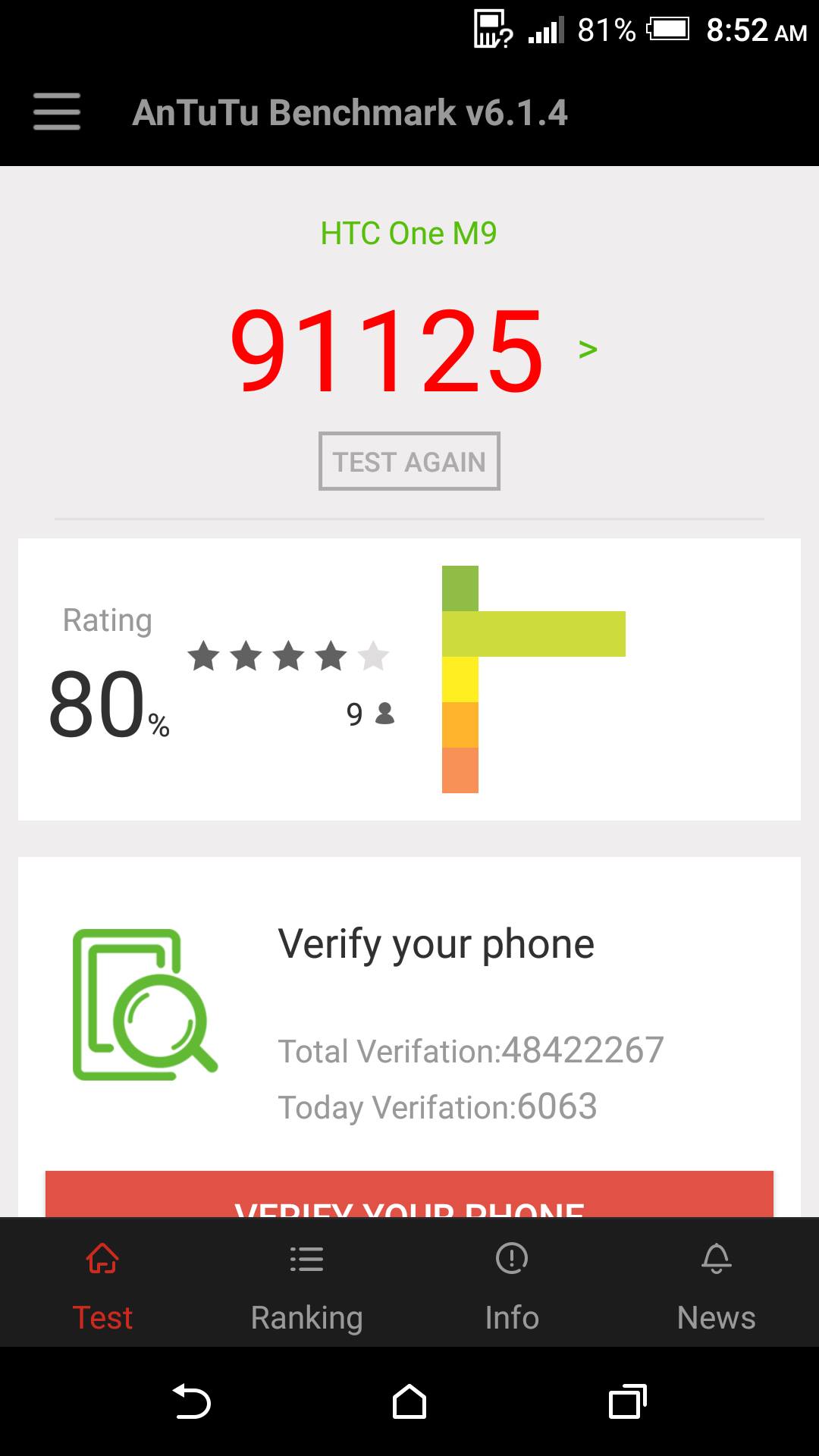Open score details via the green arrow
Image resolution: width=819 pixels, height=1456 pixels.
588,350
